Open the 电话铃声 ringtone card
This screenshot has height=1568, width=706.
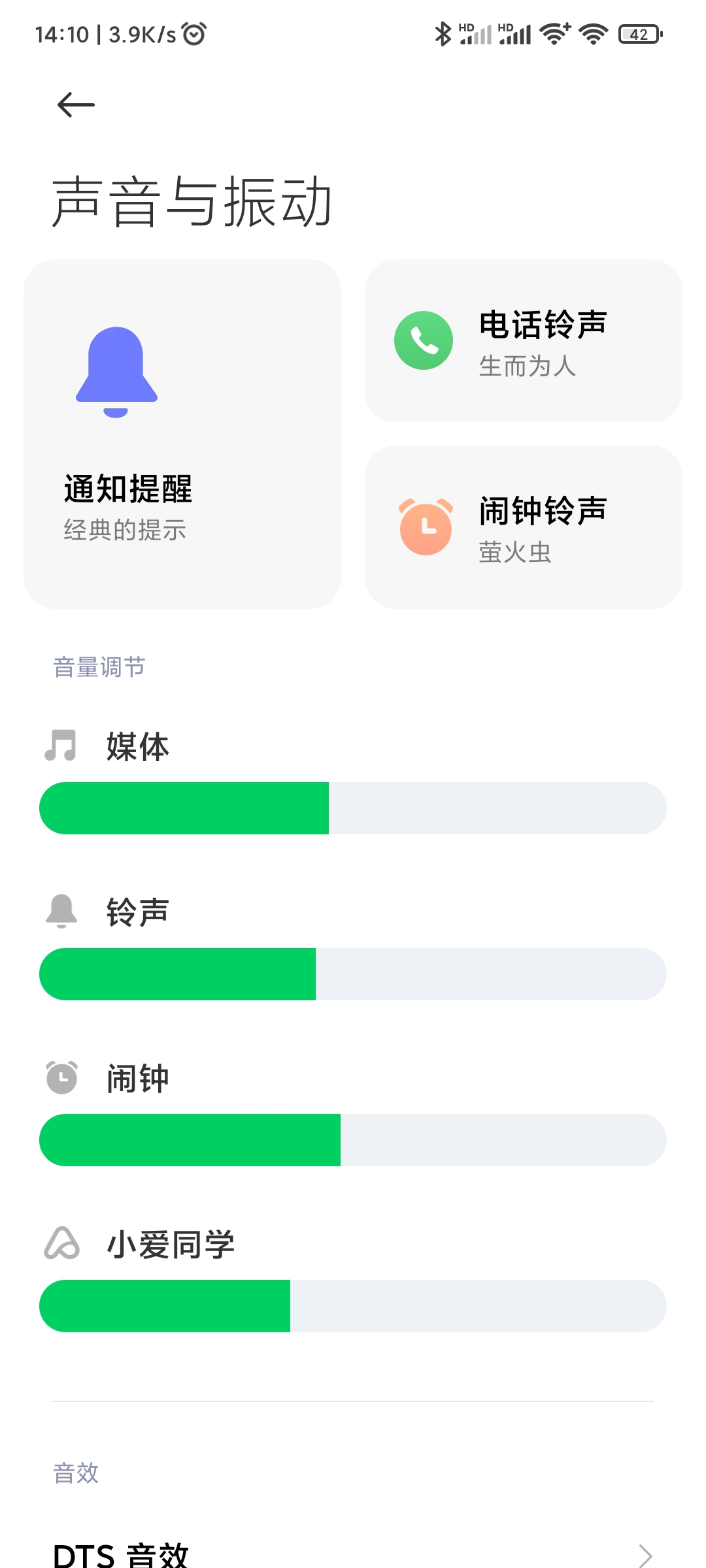(x=524, y=341)
